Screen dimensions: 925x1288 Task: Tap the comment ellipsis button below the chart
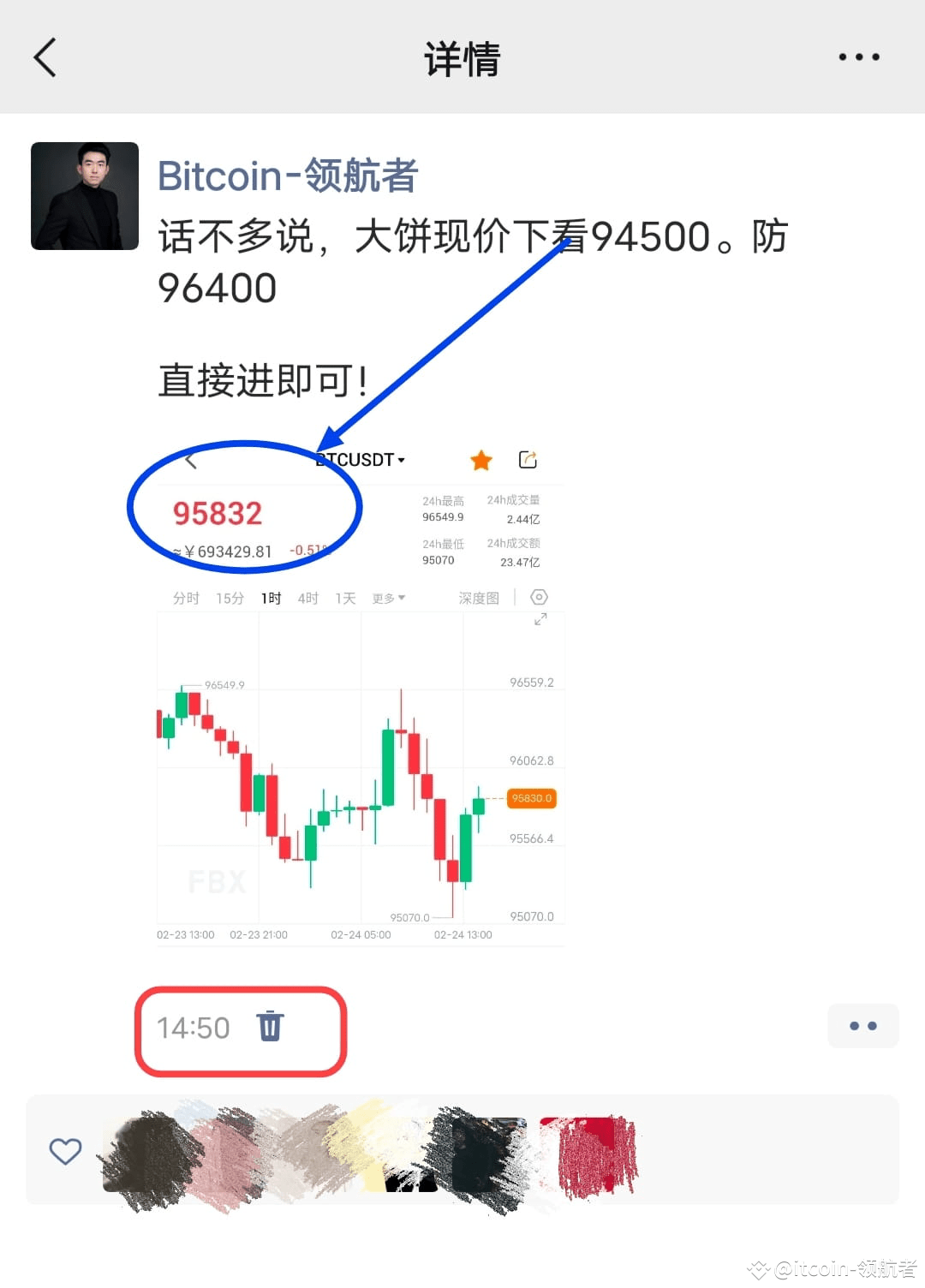[x=862, y=1025]
